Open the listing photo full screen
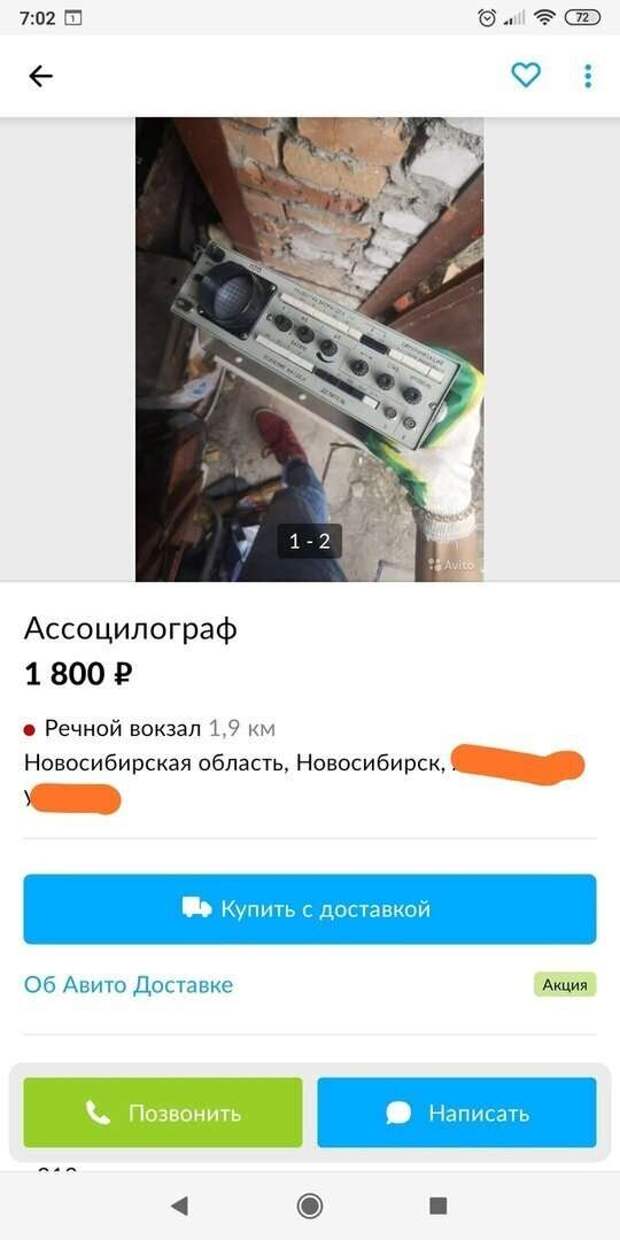Viewport: 620px width, 1240px height. pos(309,350)
